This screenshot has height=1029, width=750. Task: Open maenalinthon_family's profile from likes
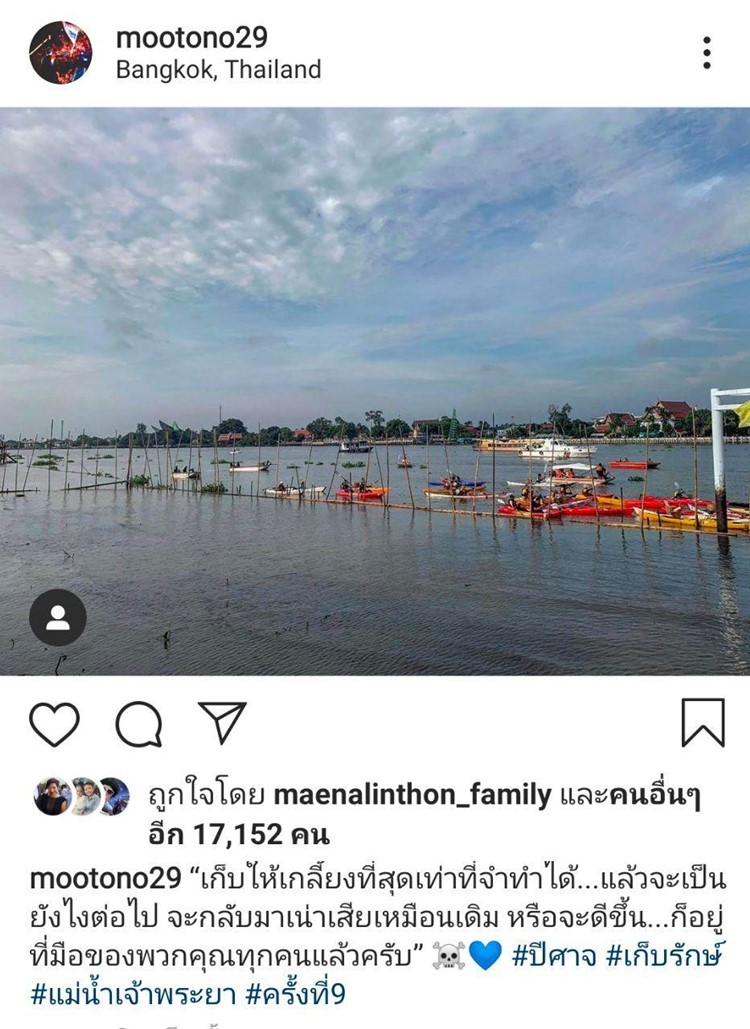[412, 796]
